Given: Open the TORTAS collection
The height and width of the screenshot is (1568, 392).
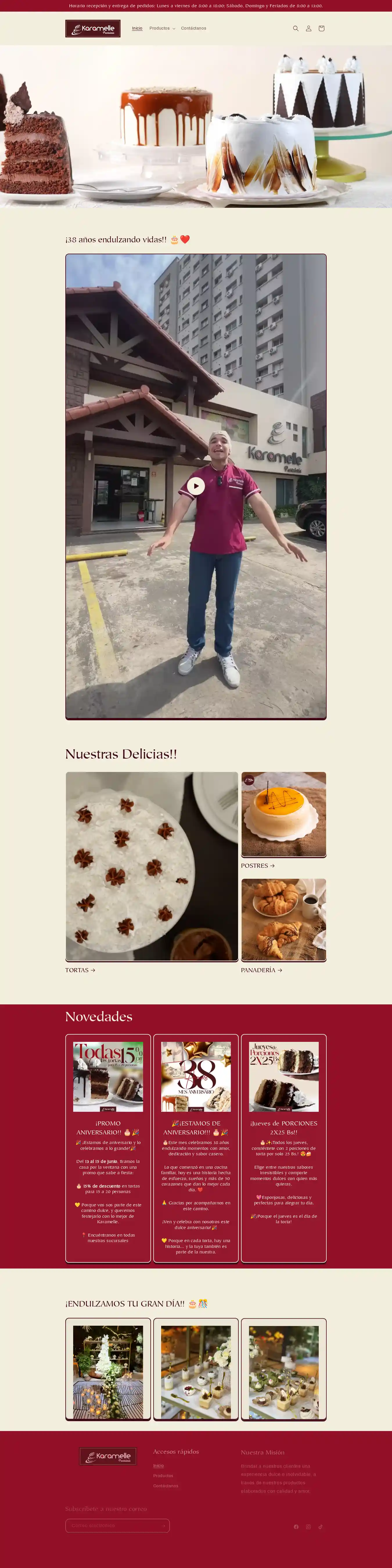Looking at the screenshot, I should click(x=80, y=970).
